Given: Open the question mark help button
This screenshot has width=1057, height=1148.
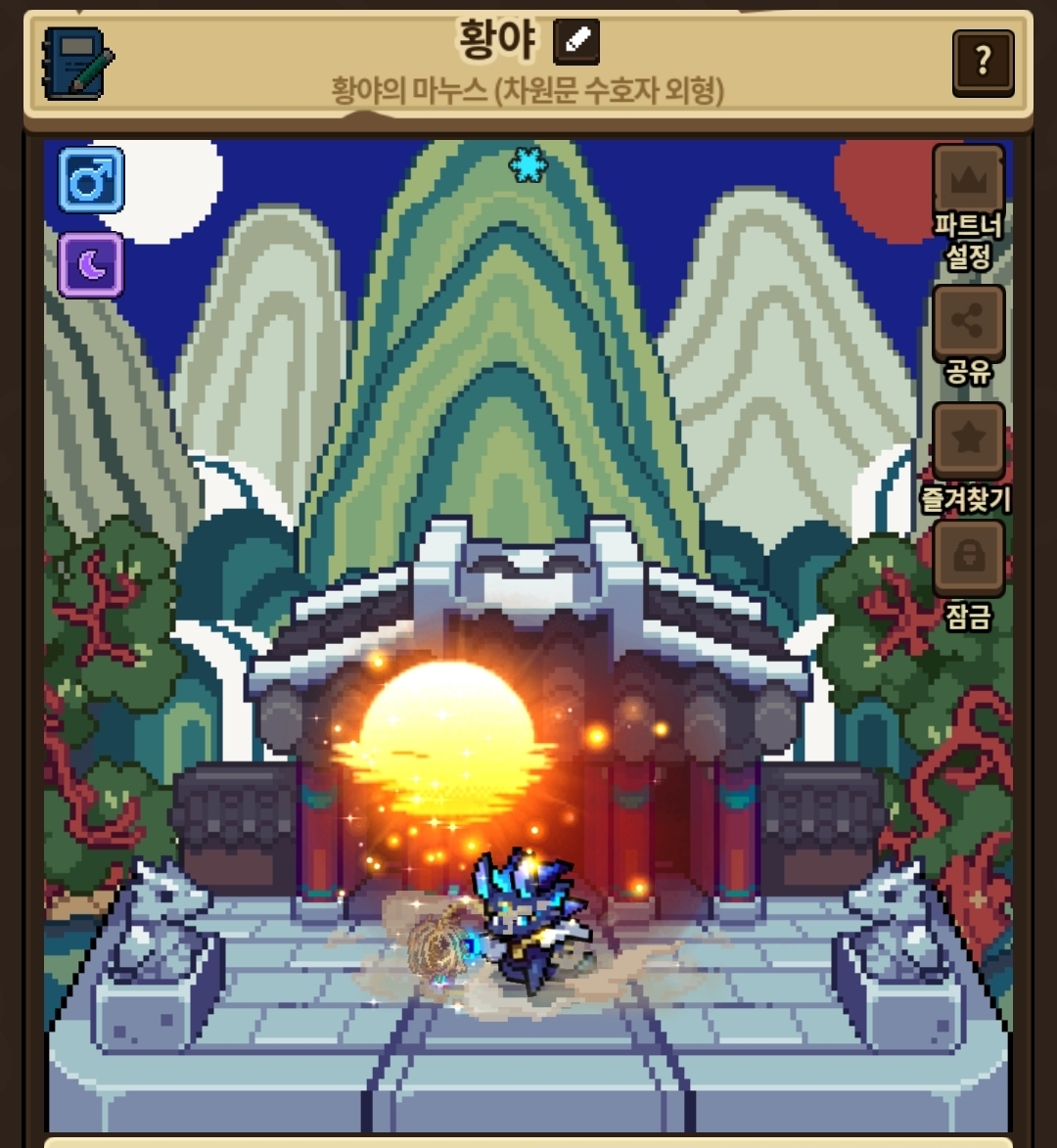Looking at the screenshot, I should point(983,63).
